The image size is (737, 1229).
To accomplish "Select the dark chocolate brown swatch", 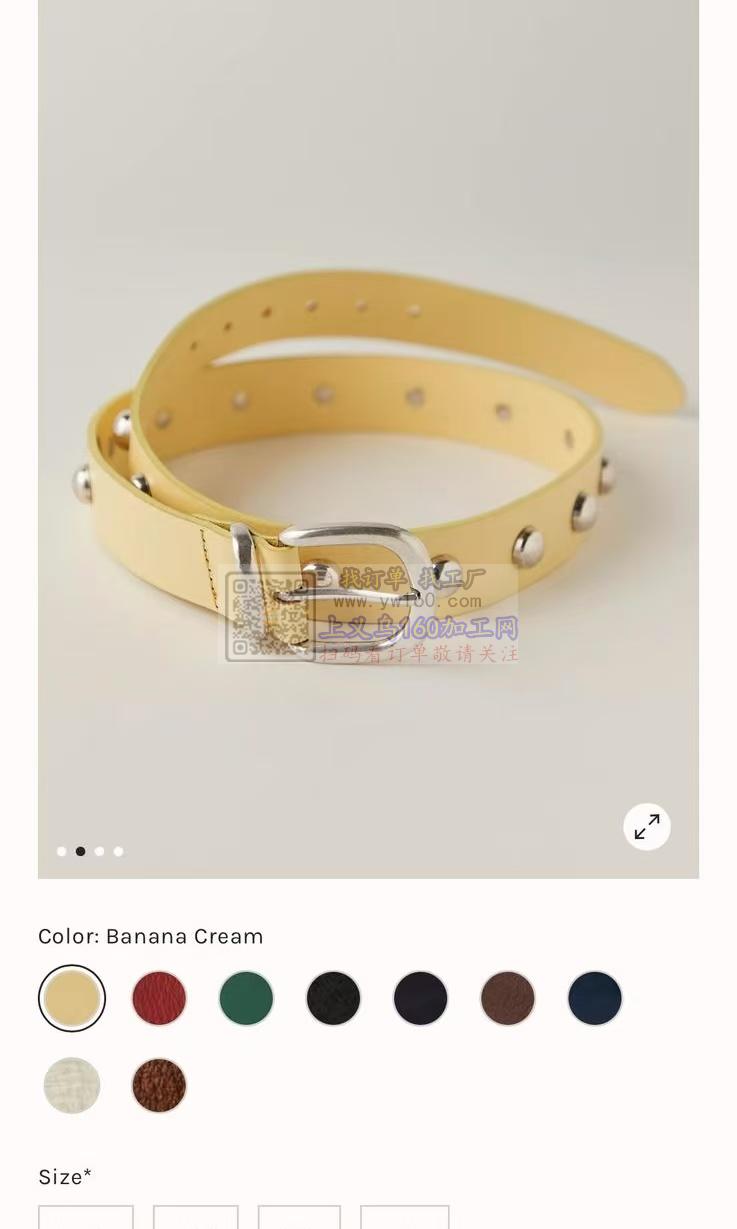I will click(508, 998).
